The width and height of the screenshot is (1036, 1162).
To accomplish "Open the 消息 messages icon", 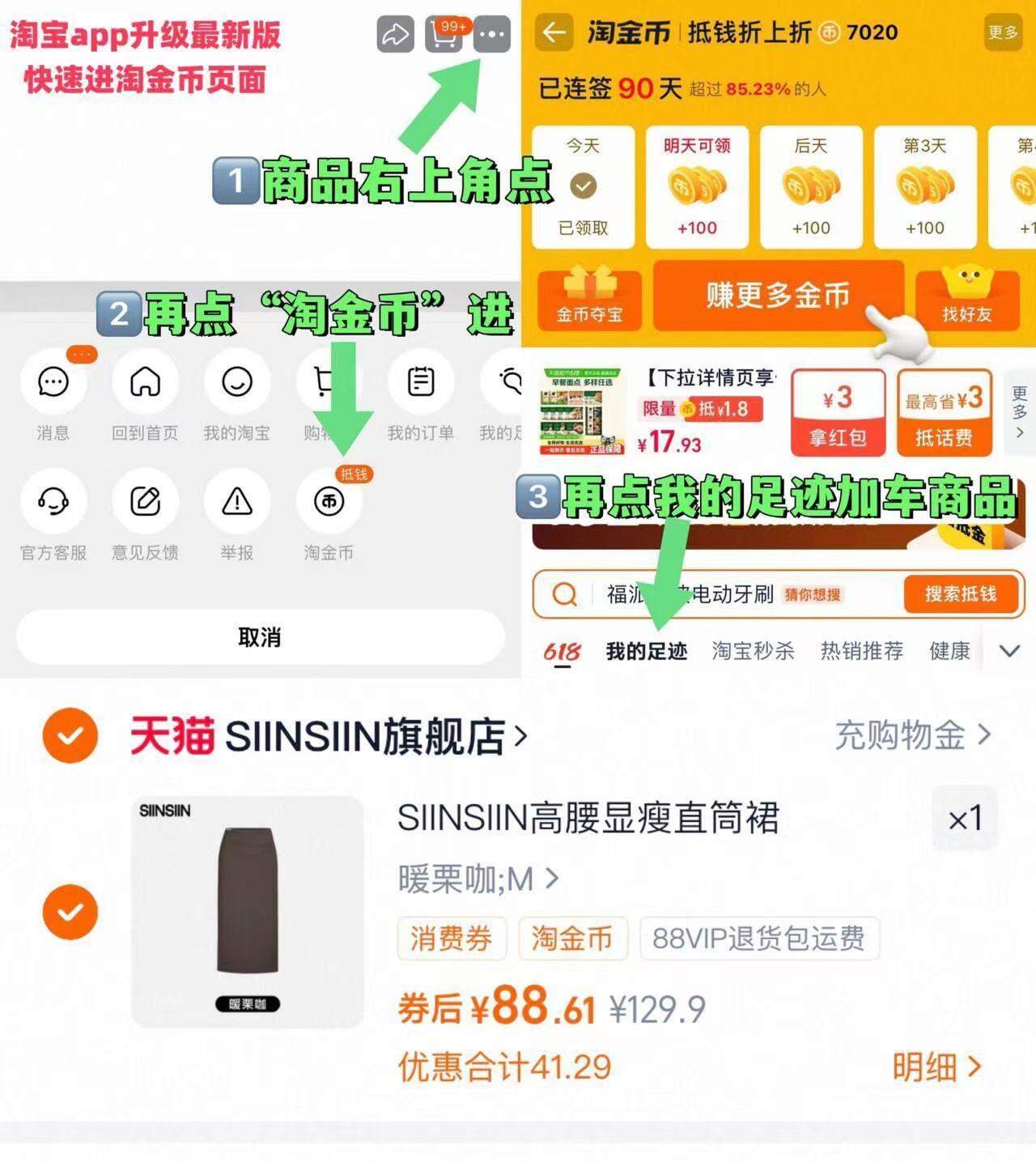I will click(52, 381).
